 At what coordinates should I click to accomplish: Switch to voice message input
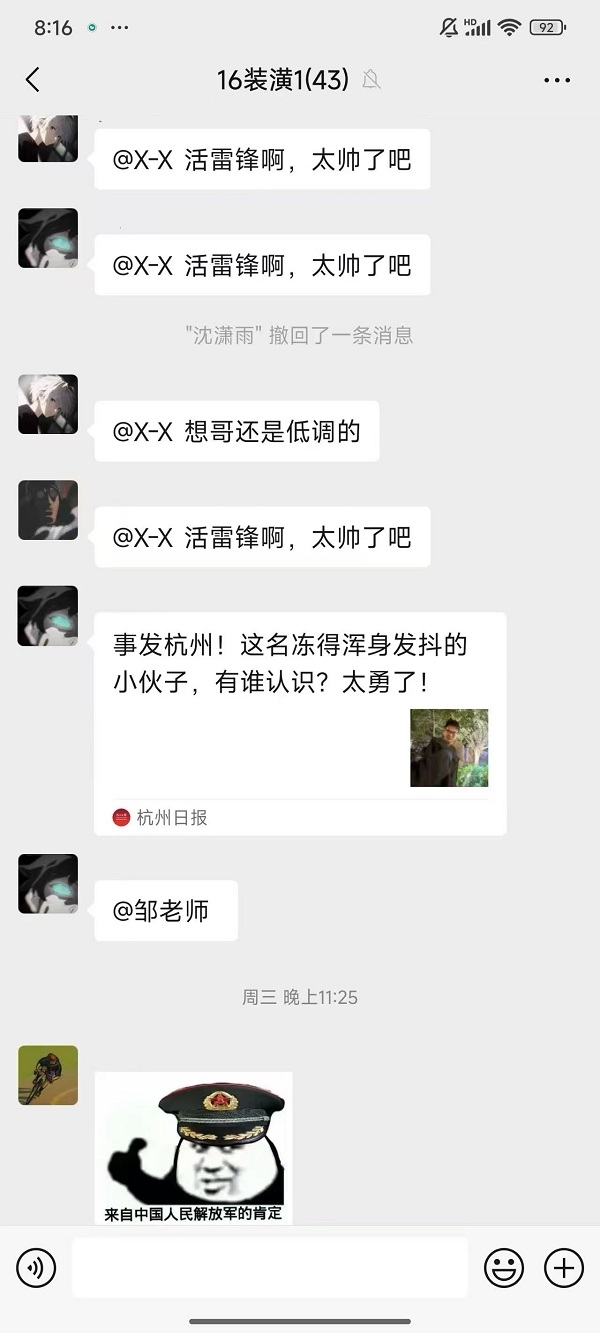(x=36, y=1268)
